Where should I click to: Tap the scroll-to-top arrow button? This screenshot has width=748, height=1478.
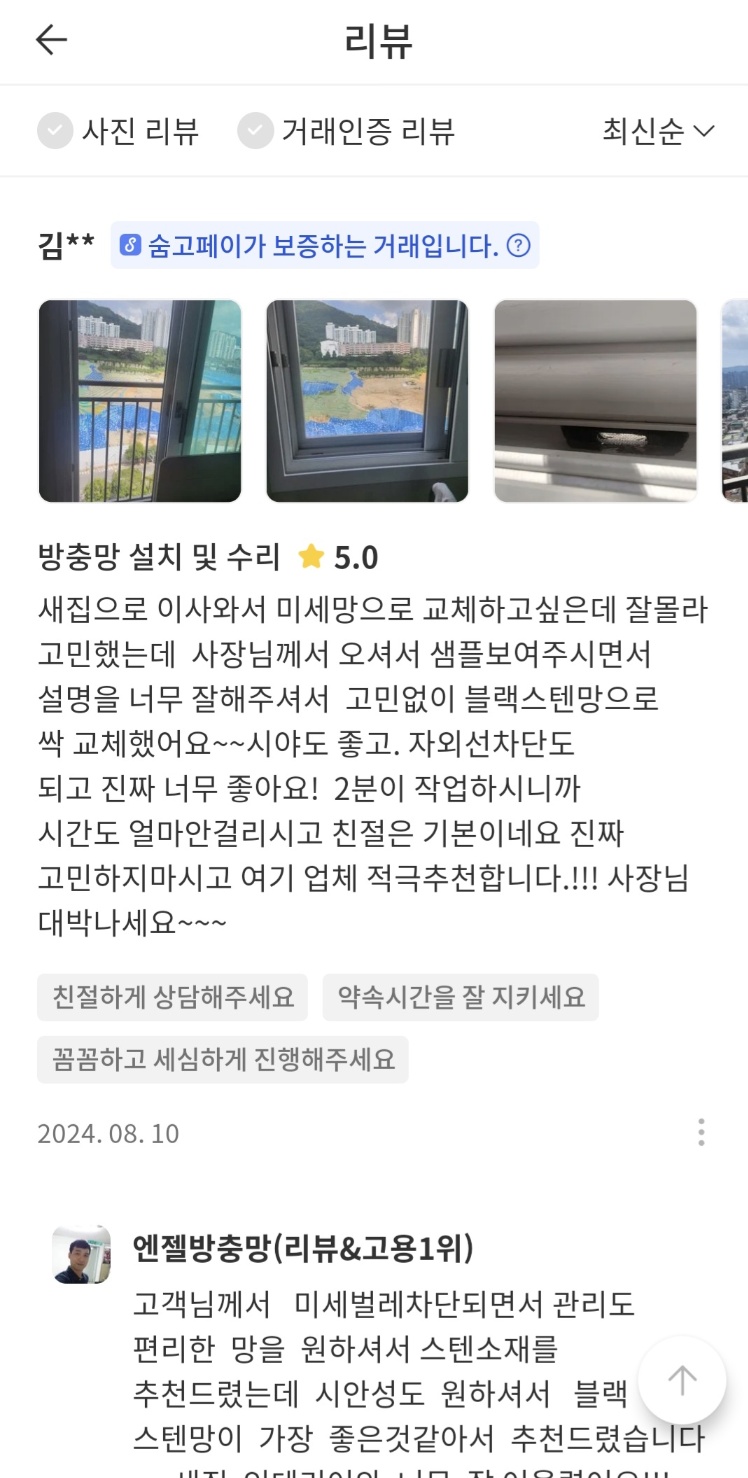(x=682, y=1381)
